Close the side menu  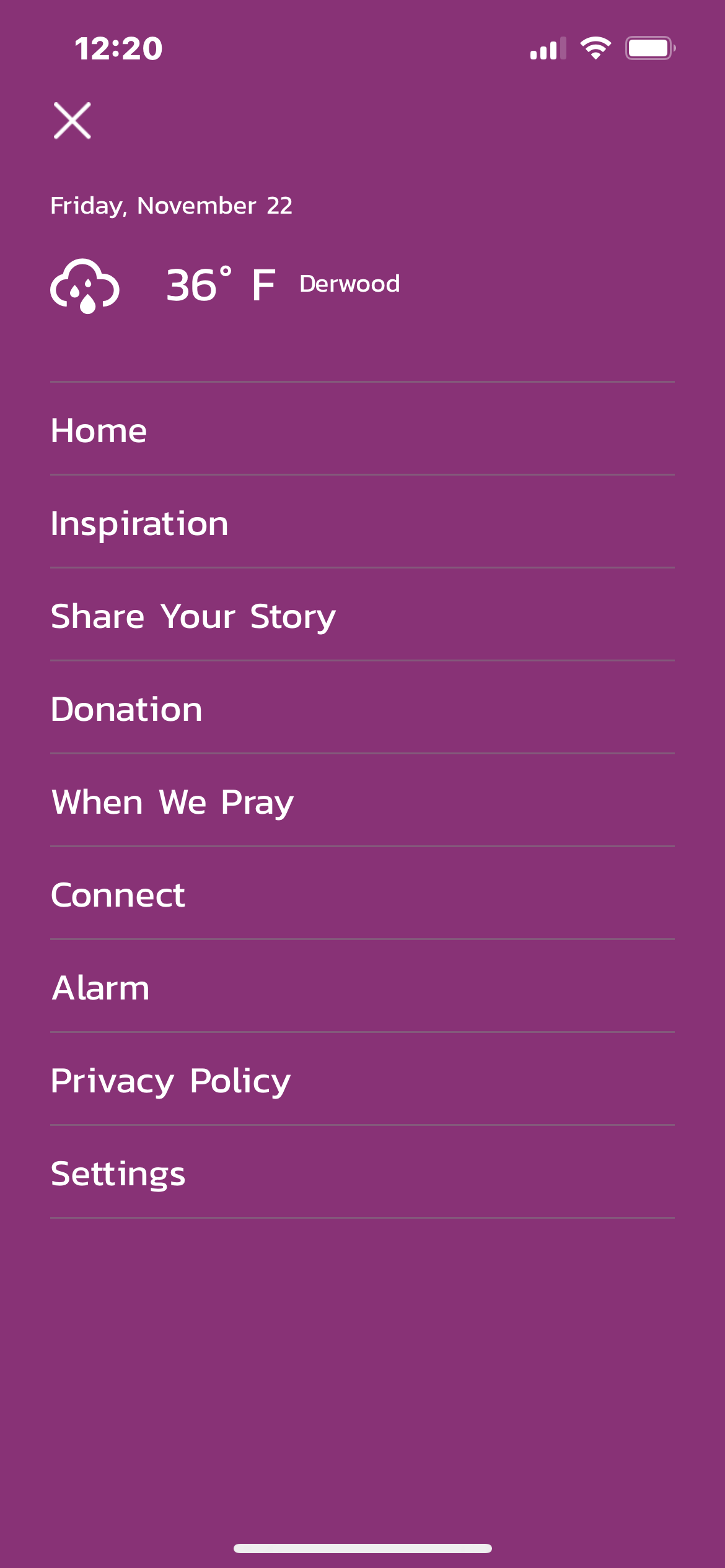[x=72, y=121]
